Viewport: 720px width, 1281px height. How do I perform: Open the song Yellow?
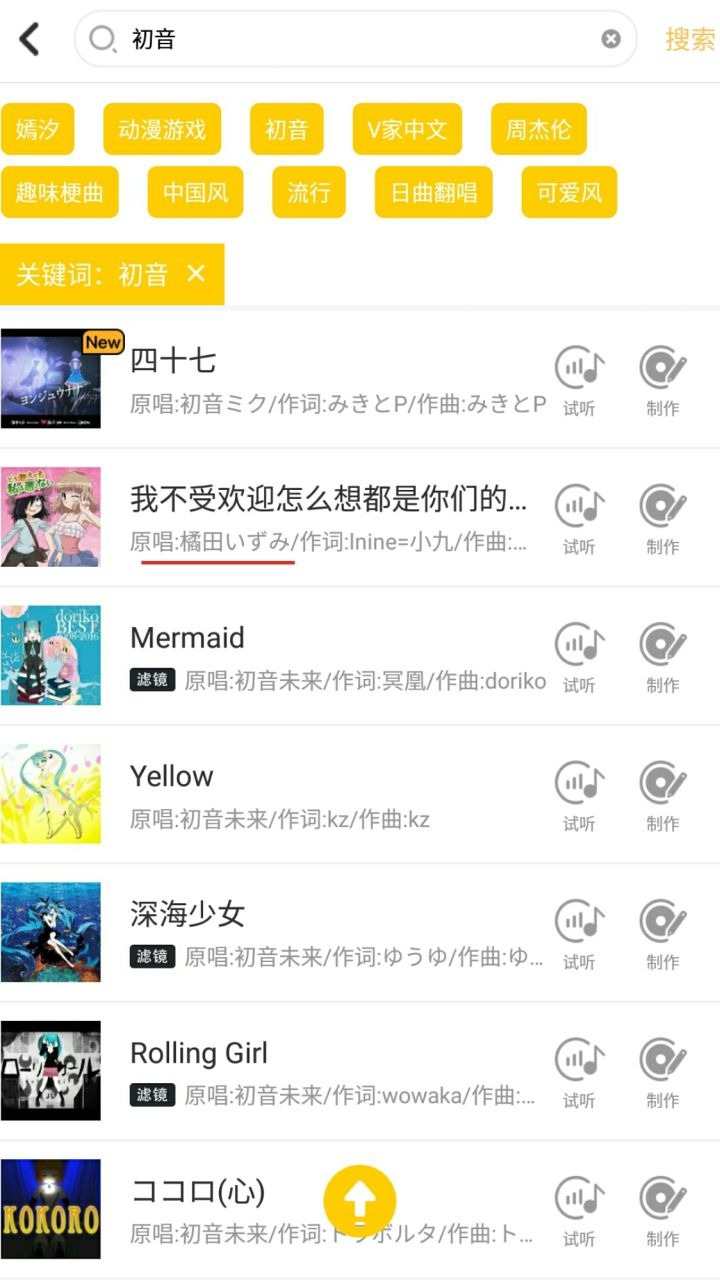[x=360, y=794]
